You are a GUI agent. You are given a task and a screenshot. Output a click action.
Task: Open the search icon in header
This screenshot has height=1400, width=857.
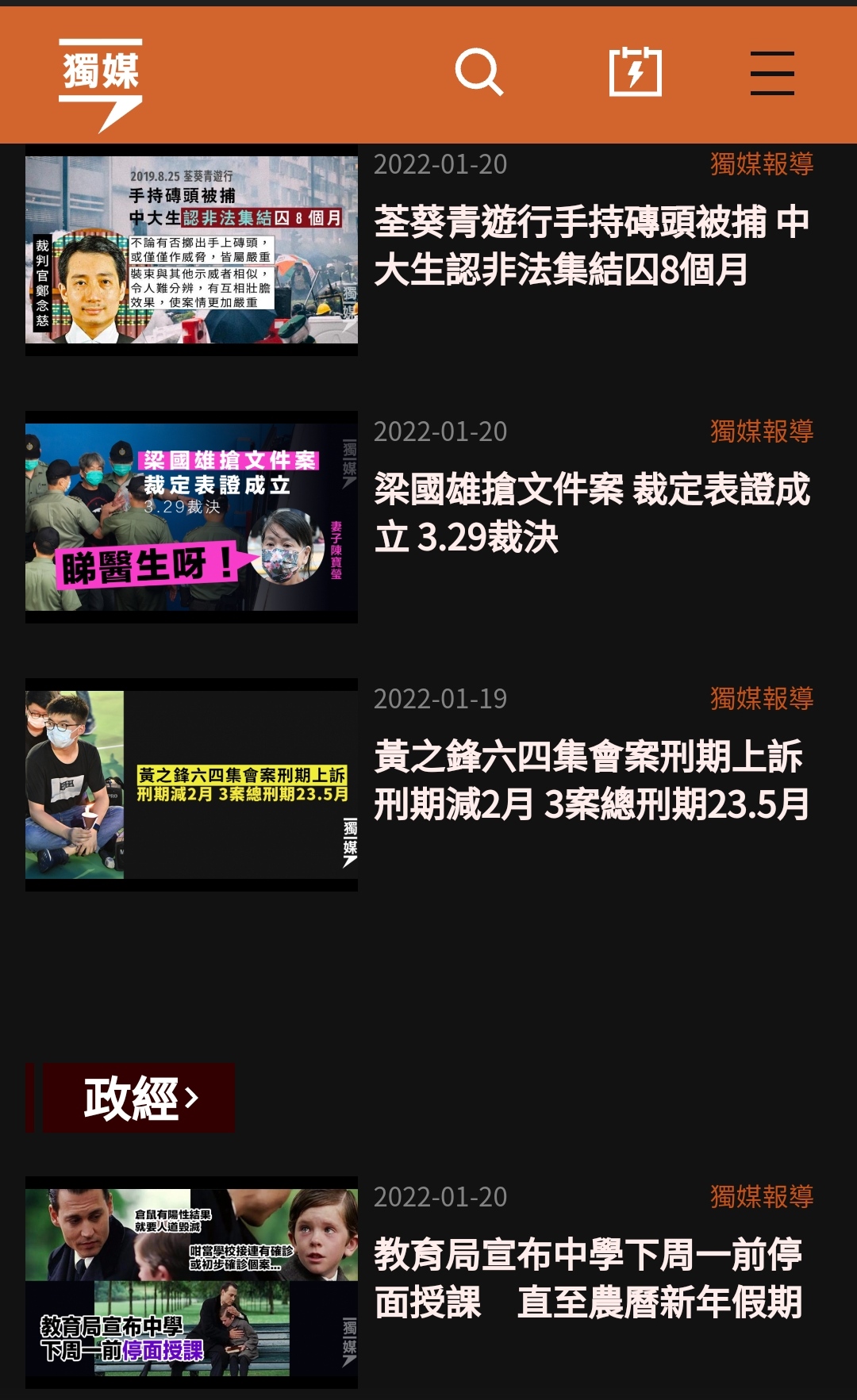pos(478,72)
